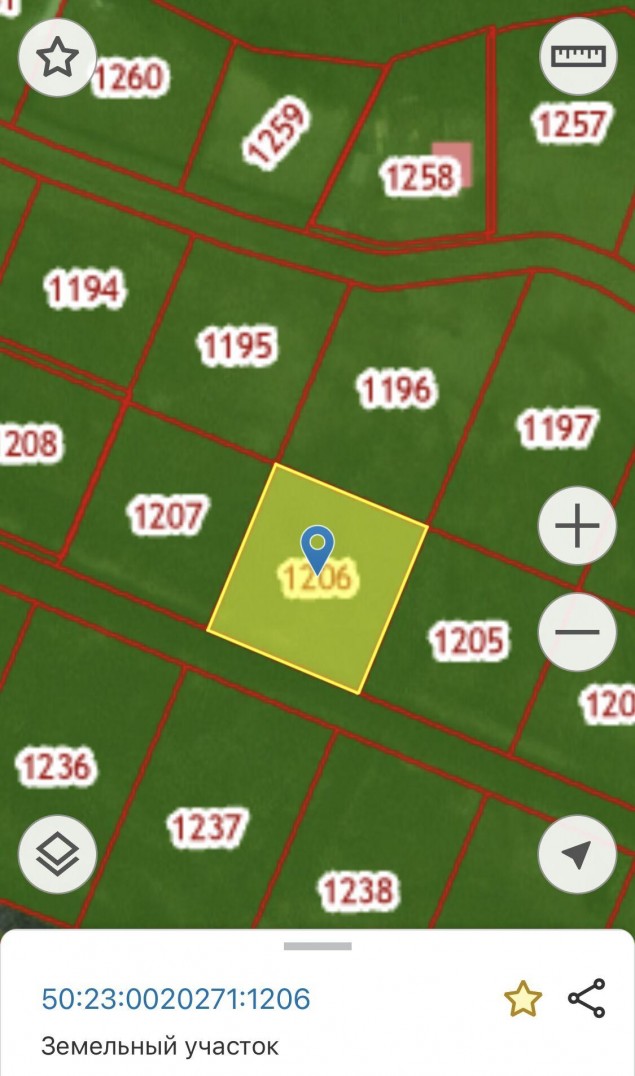Screen dimensions: 635x1076
Task: Select parcel 1207 on the map
Action: coord(168,516)
